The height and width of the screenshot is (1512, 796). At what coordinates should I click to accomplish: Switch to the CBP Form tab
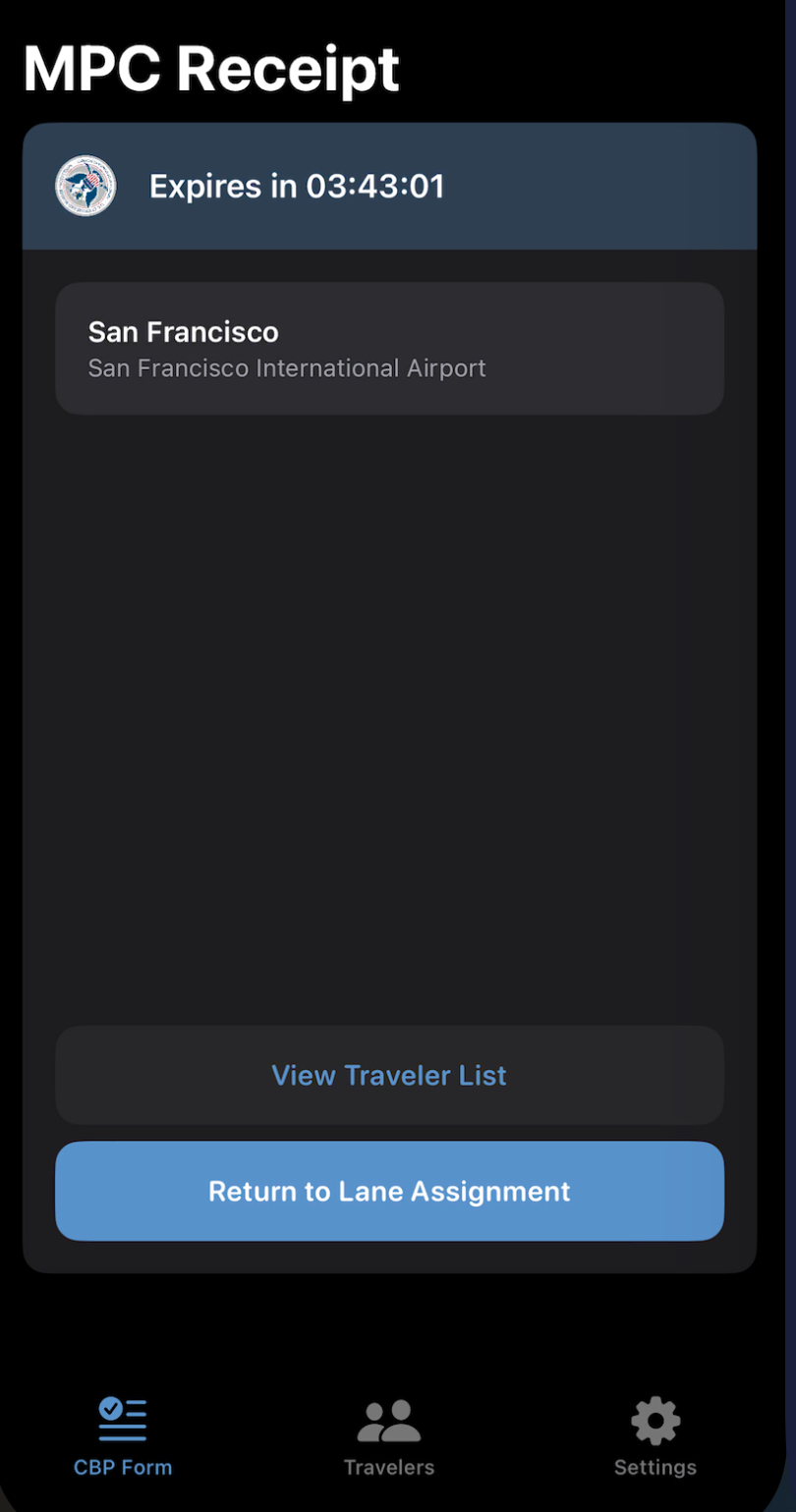tap(123, 1437)
